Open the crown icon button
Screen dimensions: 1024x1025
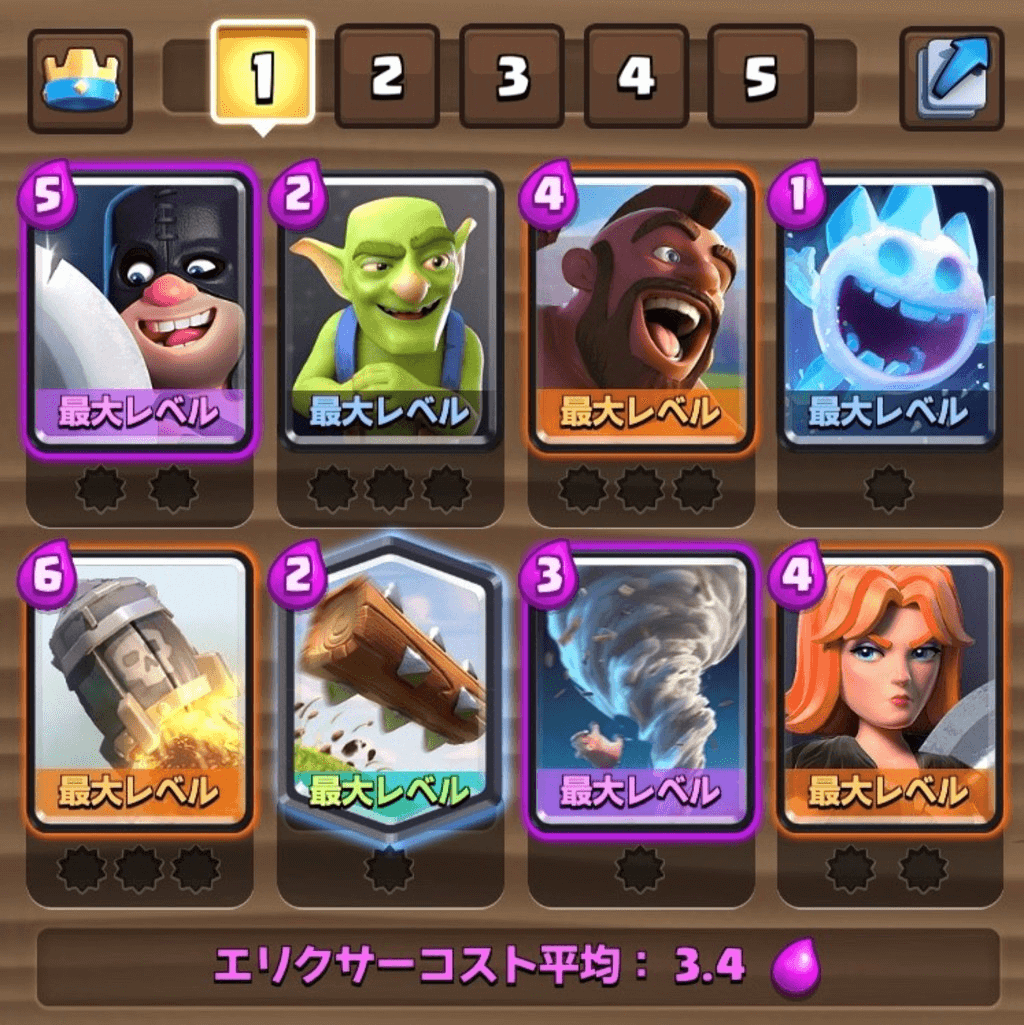80,81
